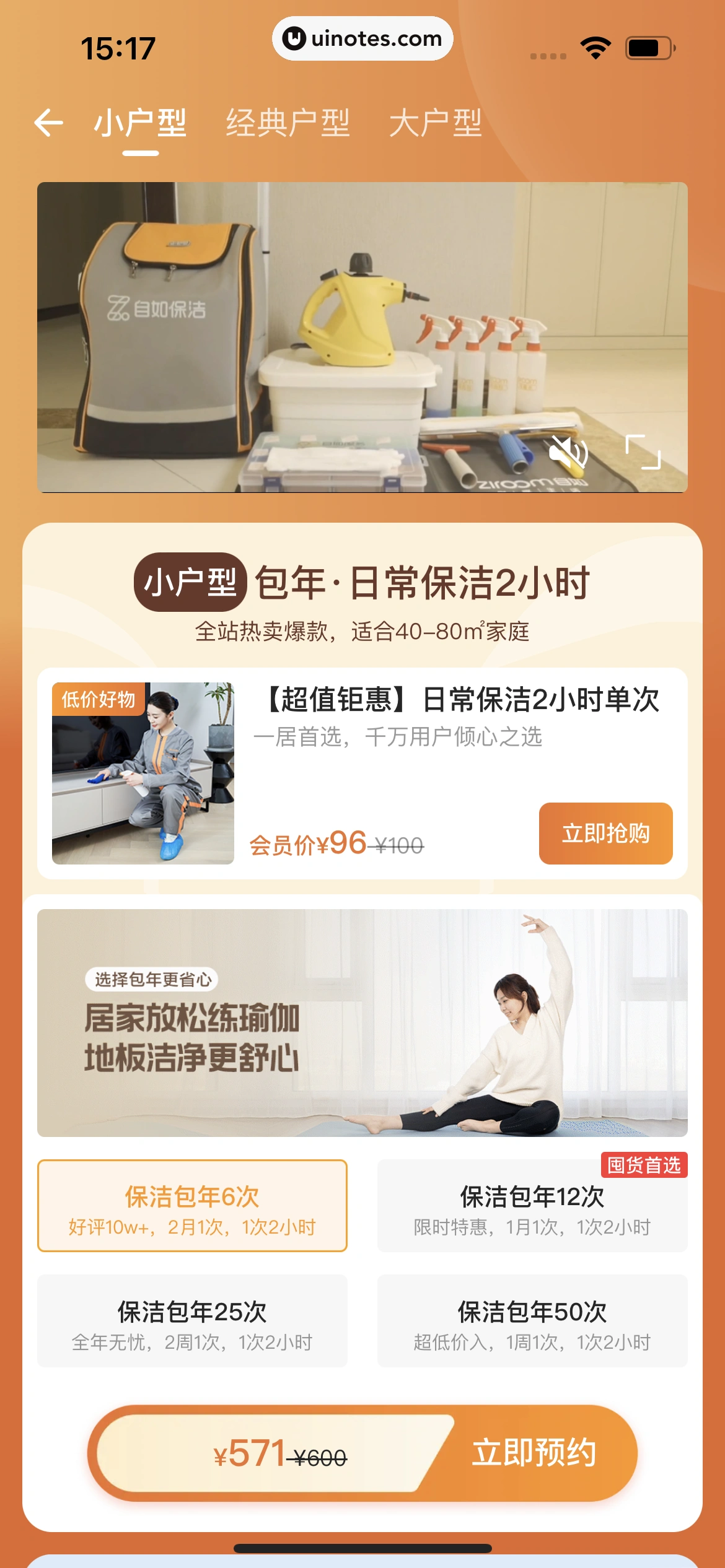
Task: Tap the 立即抢购 button
Action: tap(605, 832)
